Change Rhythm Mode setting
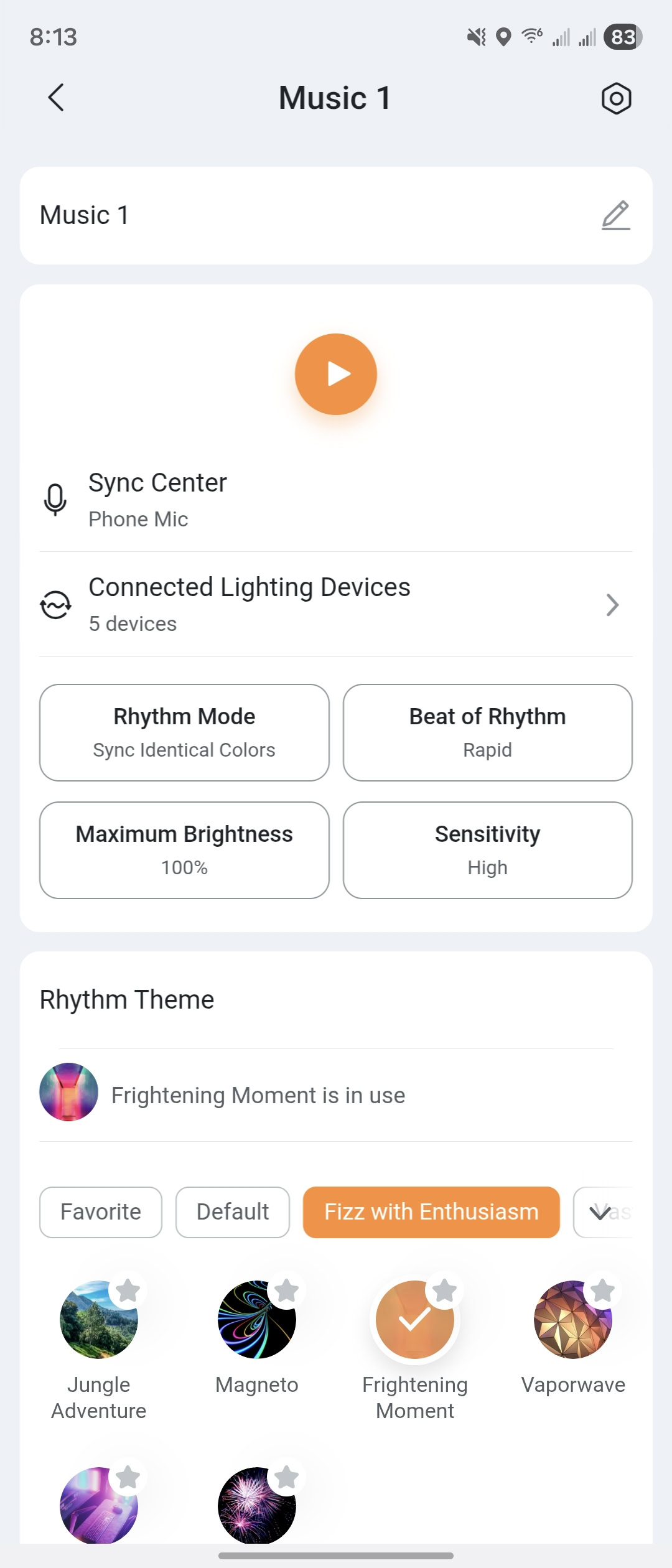The width and height of the screenshot is (672, 1568). click(184, 732)
